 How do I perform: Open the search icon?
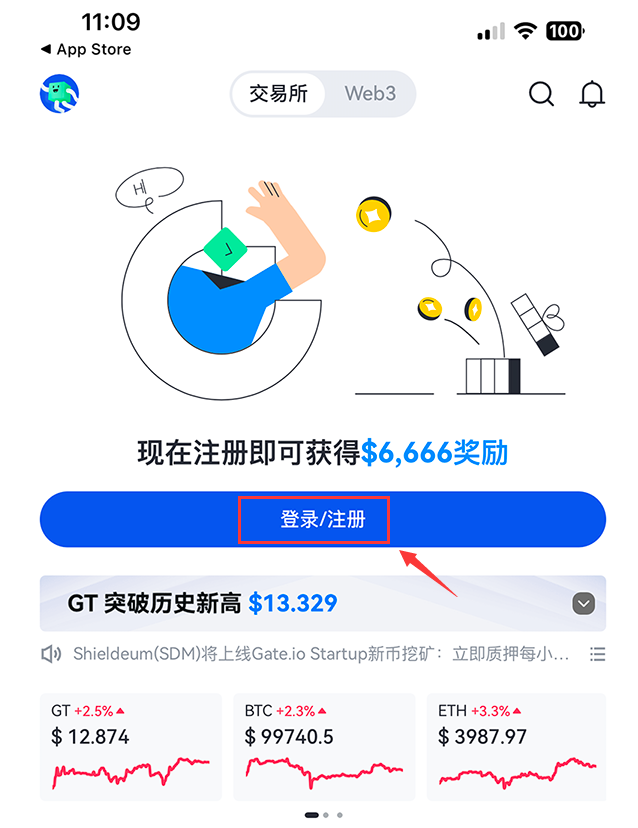point(541,94)
